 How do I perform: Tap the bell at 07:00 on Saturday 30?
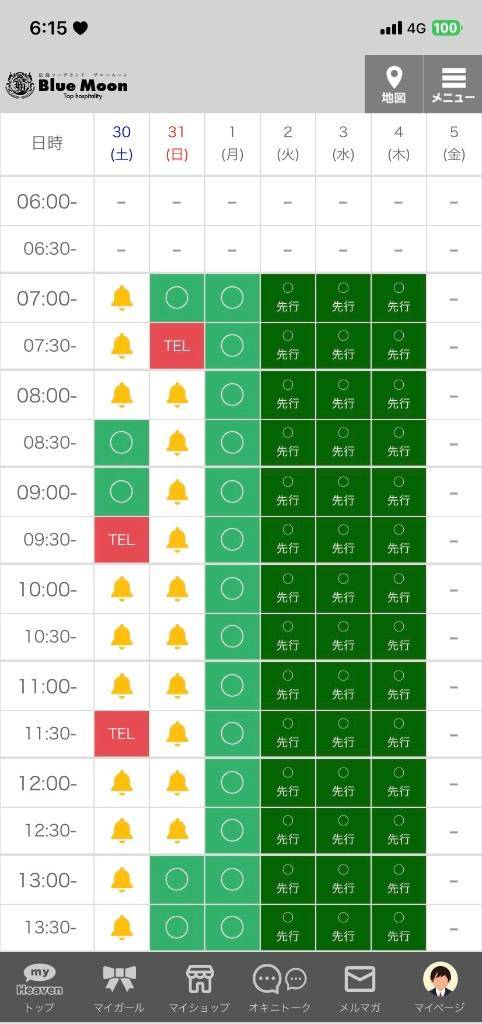[x=121, y=298]
